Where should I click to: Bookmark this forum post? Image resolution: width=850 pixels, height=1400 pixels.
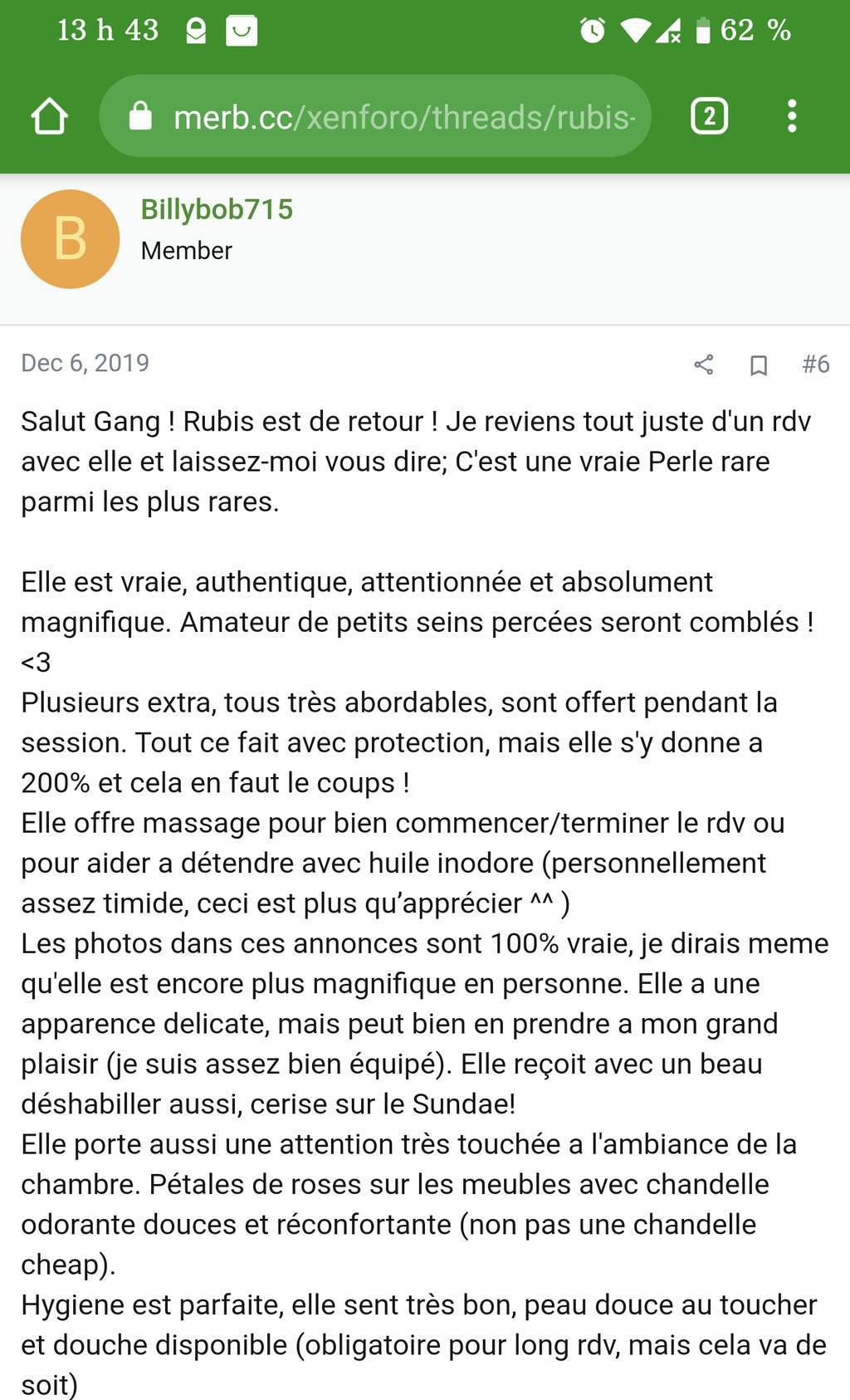coord(758,365)
